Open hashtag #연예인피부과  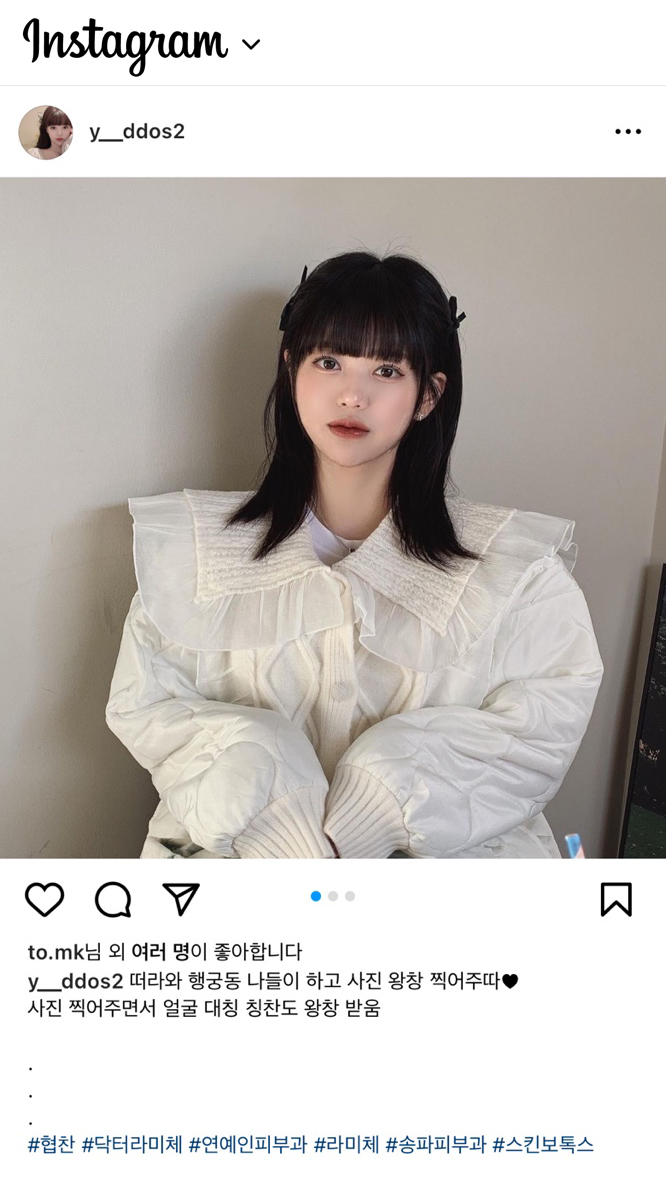point(247,1144)
